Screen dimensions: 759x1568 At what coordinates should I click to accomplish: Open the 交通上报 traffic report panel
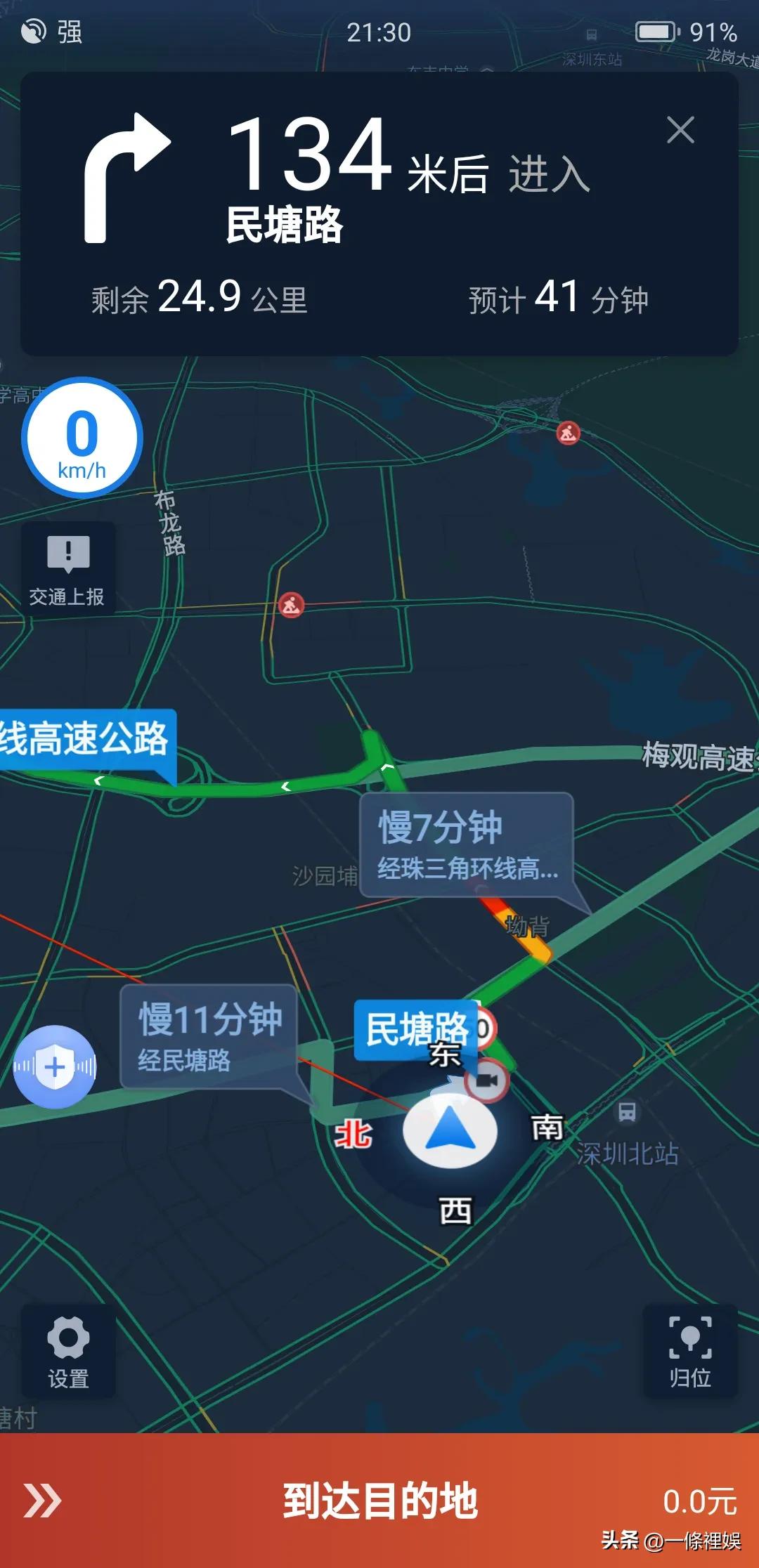click(x=67, y=562)
